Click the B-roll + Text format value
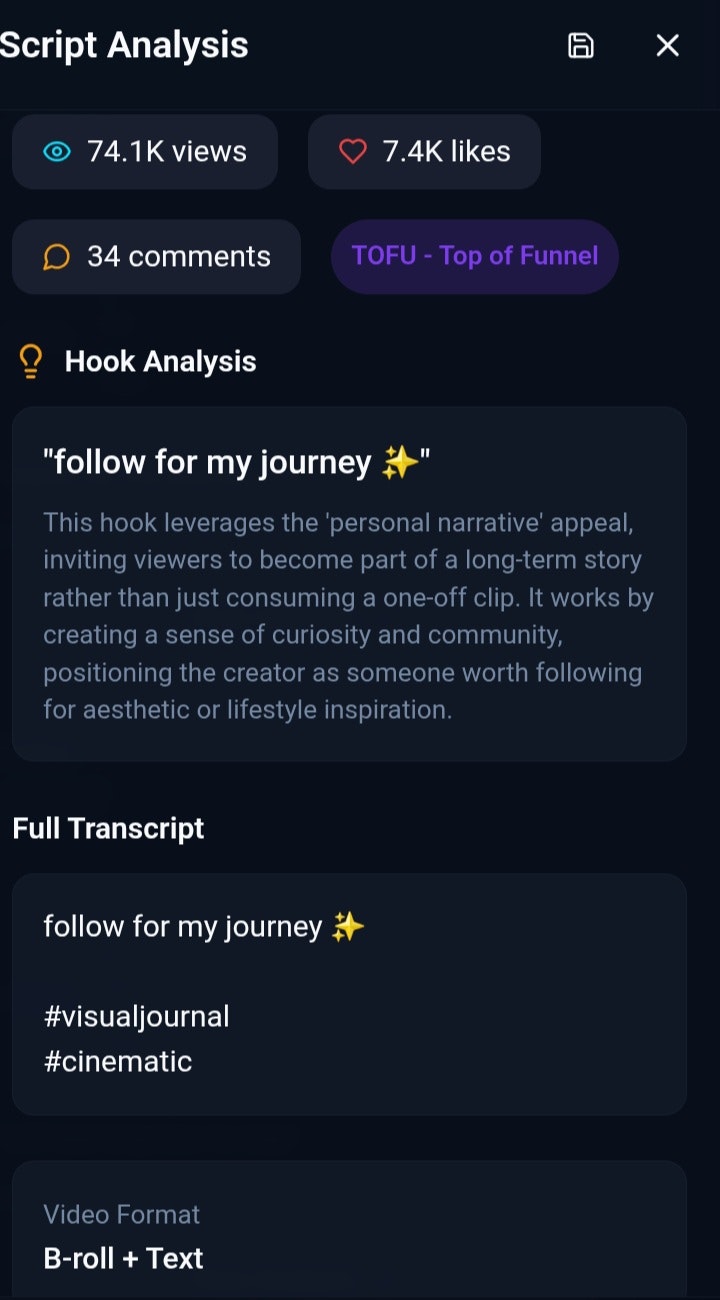Viewport: 720px width, 1300px height. coord(121,1258)
